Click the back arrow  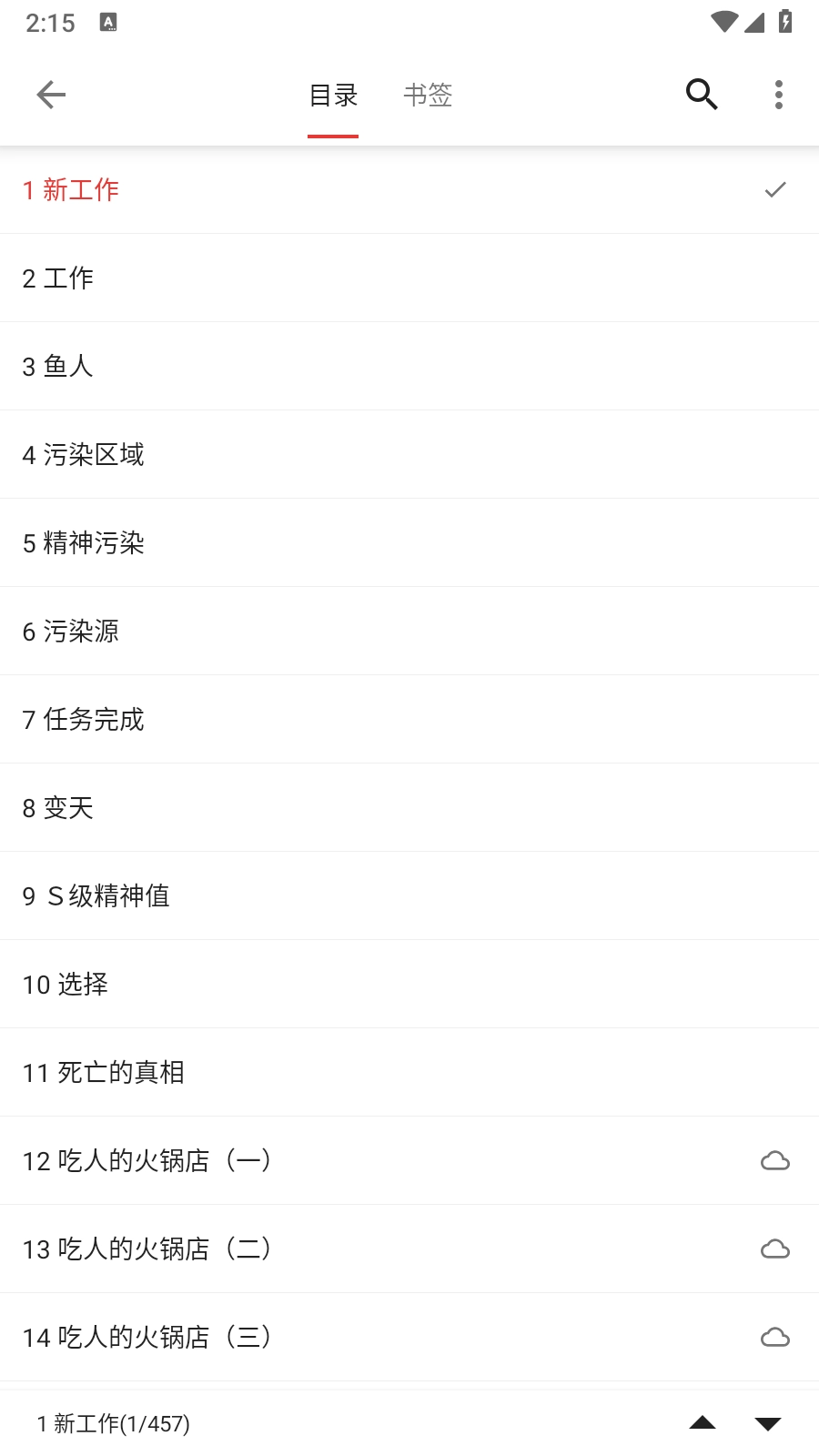point(51,95)
